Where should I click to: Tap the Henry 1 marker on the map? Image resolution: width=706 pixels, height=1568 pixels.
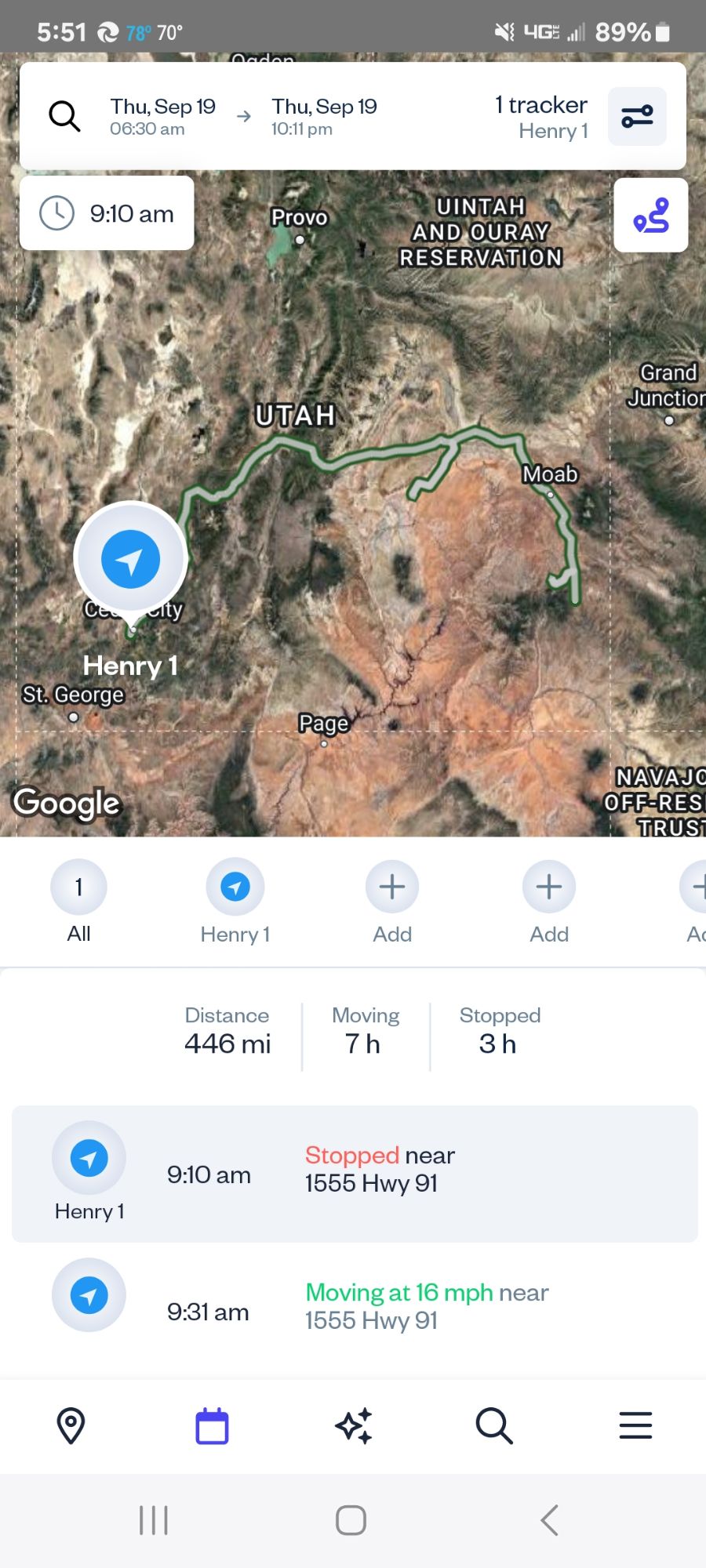pyautogui.click(x=131, y=560)
